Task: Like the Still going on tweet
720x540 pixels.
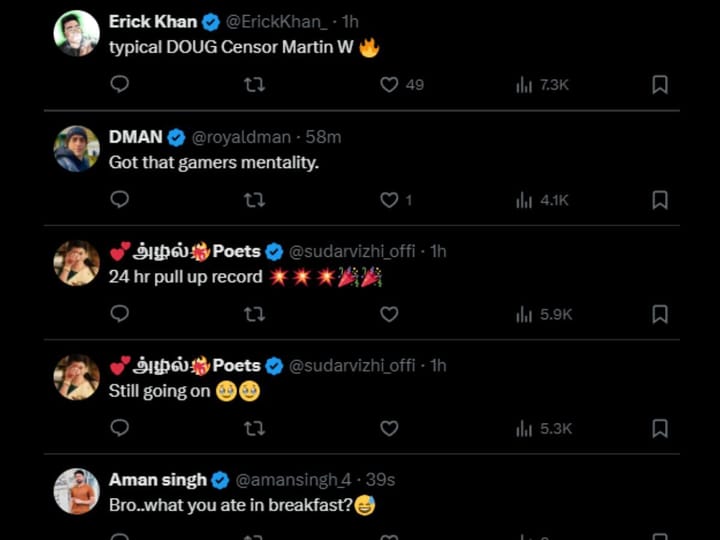Action: (x=389, y=428)
